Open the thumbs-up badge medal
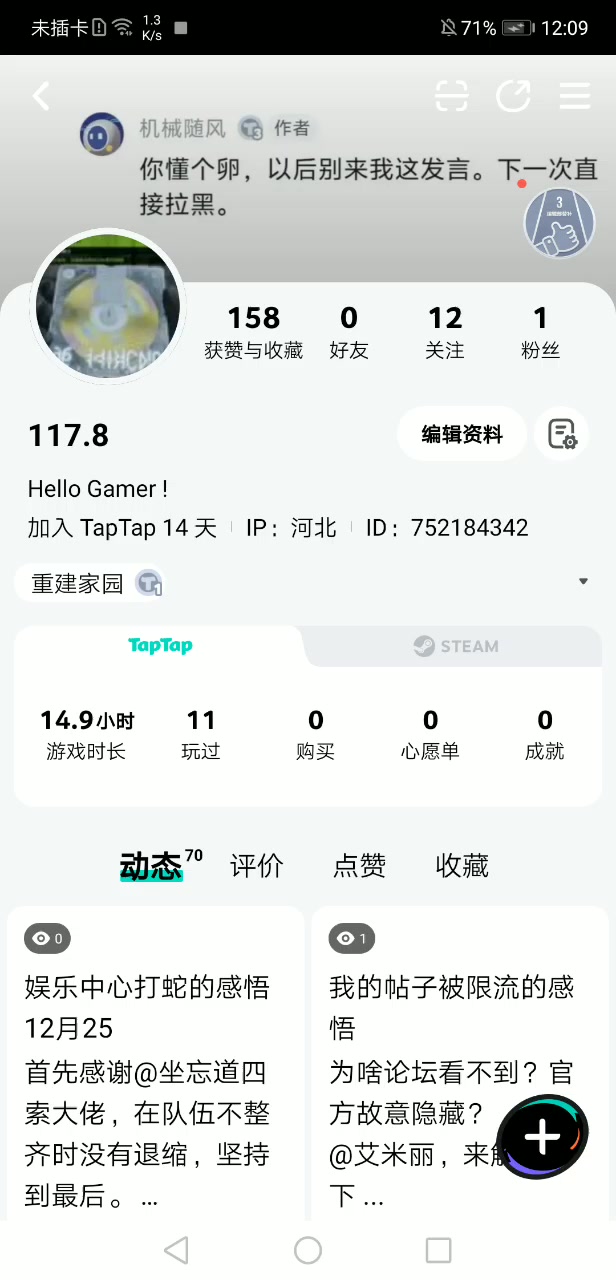The width and height of the screenshot is (616, 1280). pyautogui.click(x=559, y=222)
